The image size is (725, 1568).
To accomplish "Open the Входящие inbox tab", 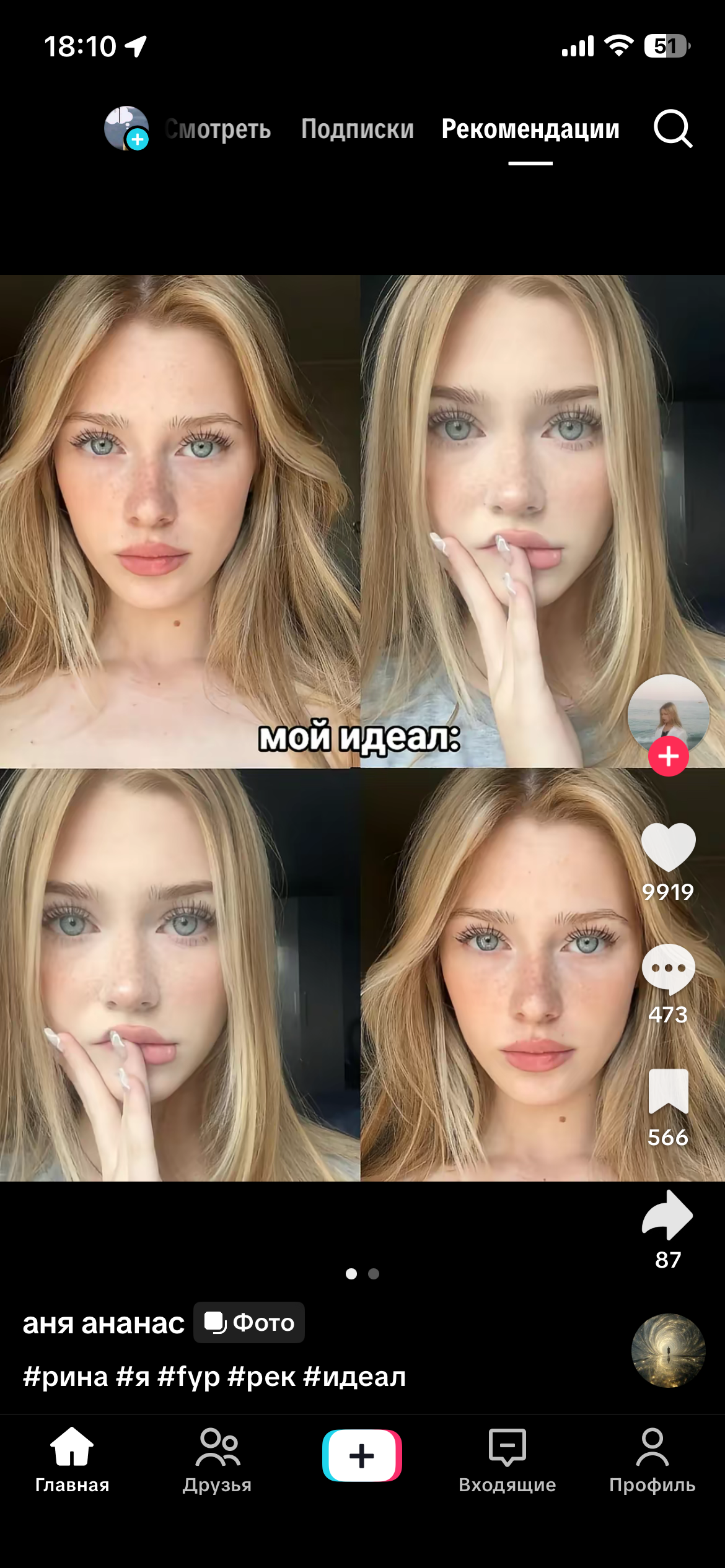I will point(507,1461).
